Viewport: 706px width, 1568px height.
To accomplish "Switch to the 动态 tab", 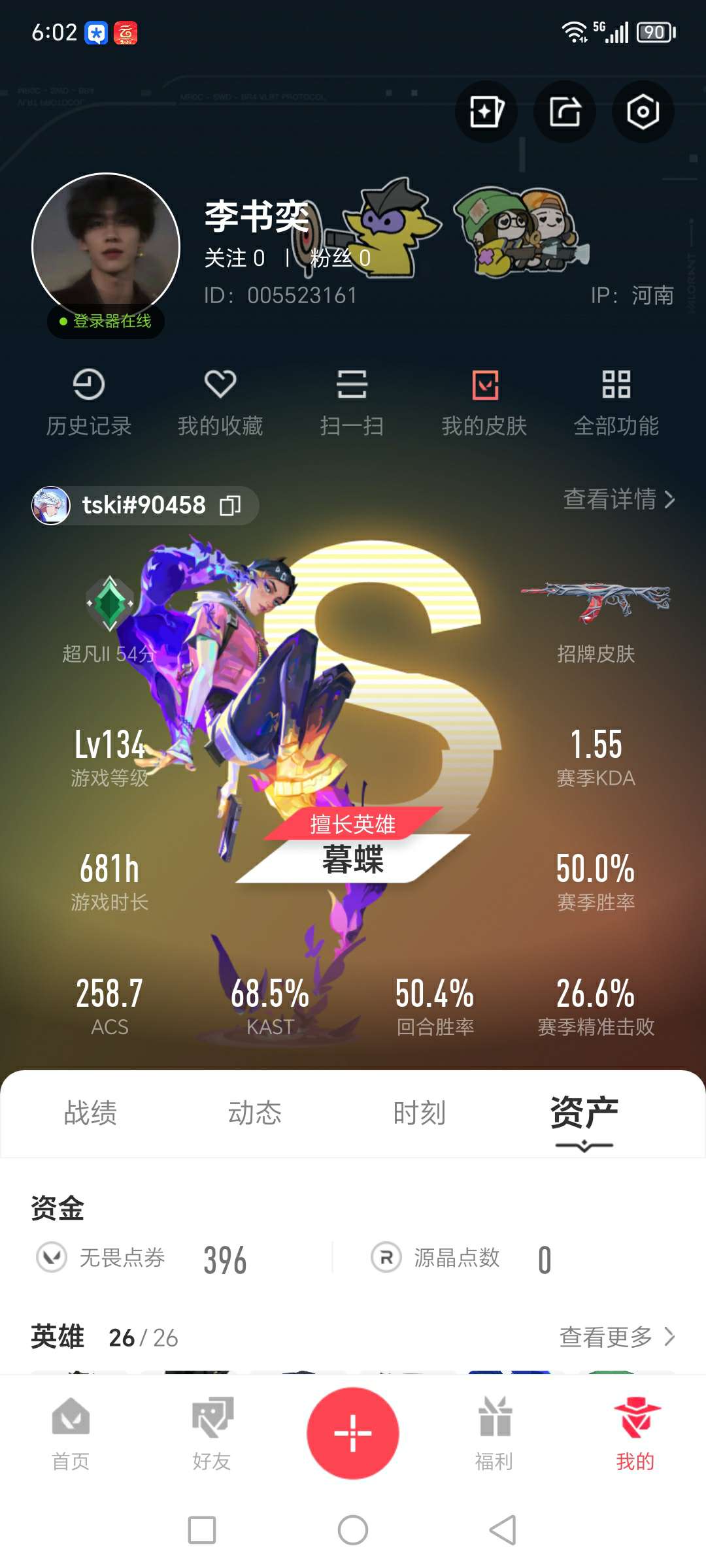I will pyautogui.click(x=255, y=1113).
